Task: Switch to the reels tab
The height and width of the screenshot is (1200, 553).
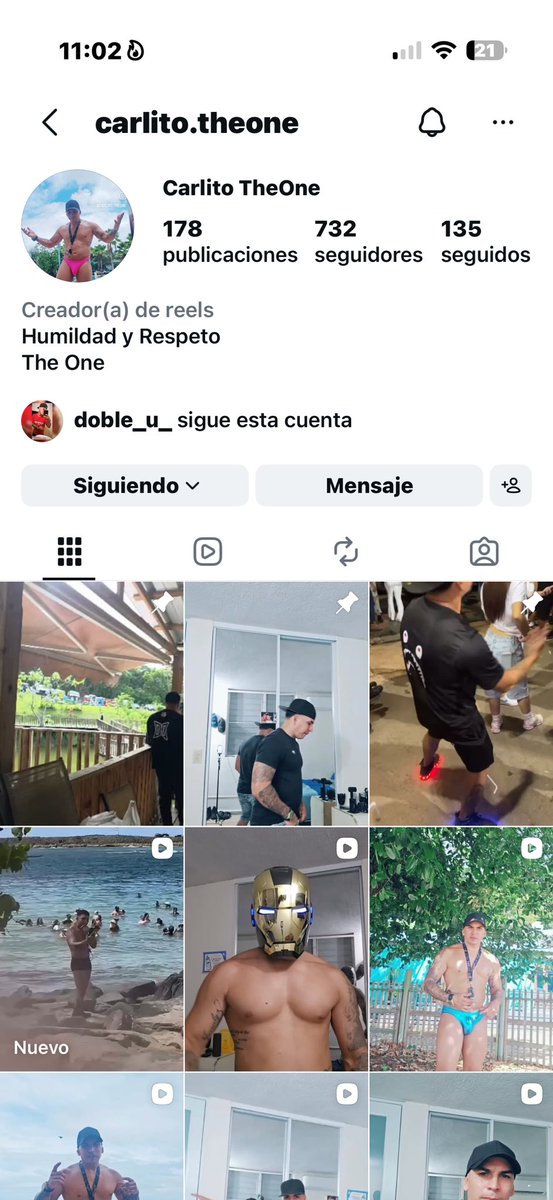Action: tap(207, 551)
